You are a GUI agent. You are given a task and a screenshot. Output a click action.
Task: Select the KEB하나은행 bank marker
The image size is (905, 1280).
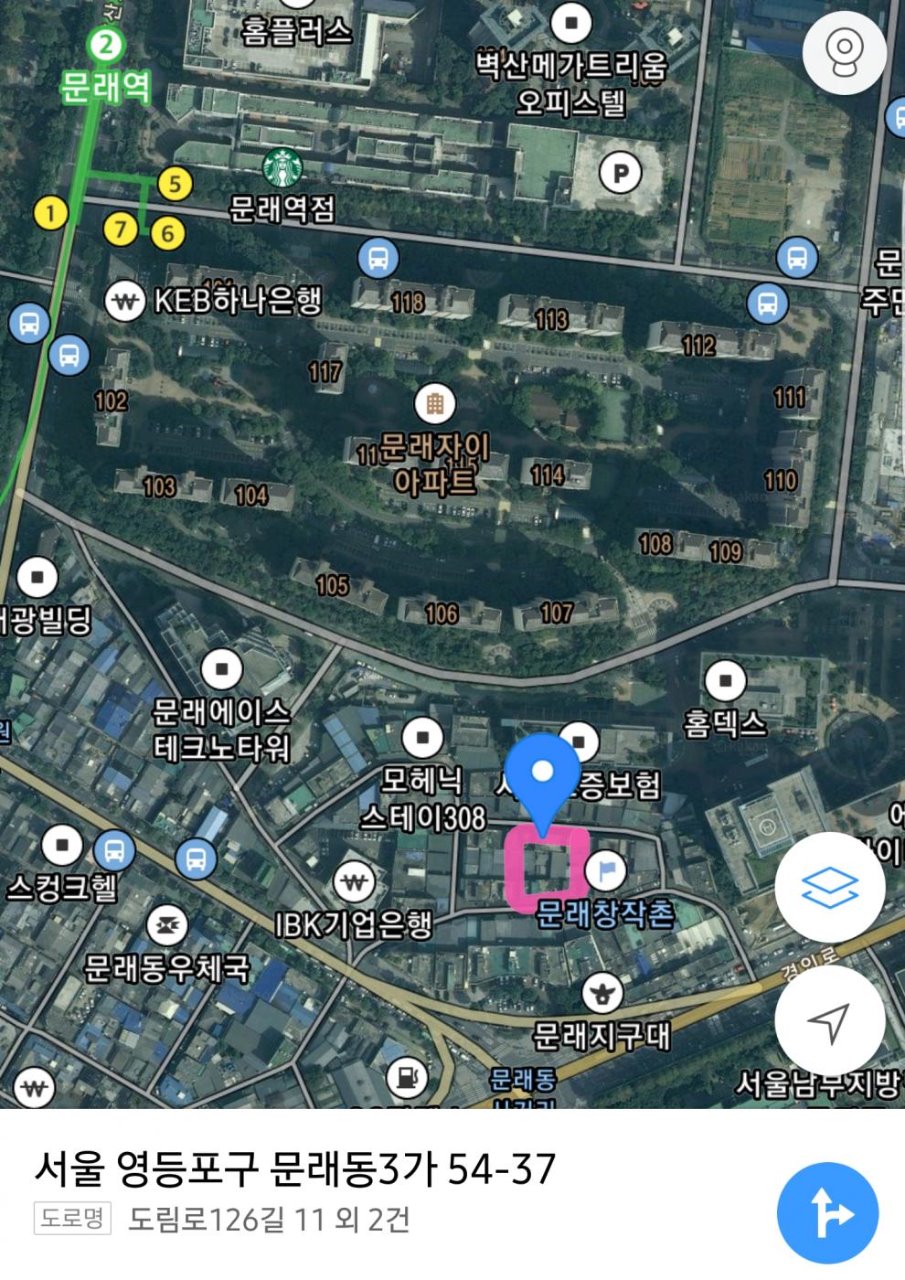[126, 299]
